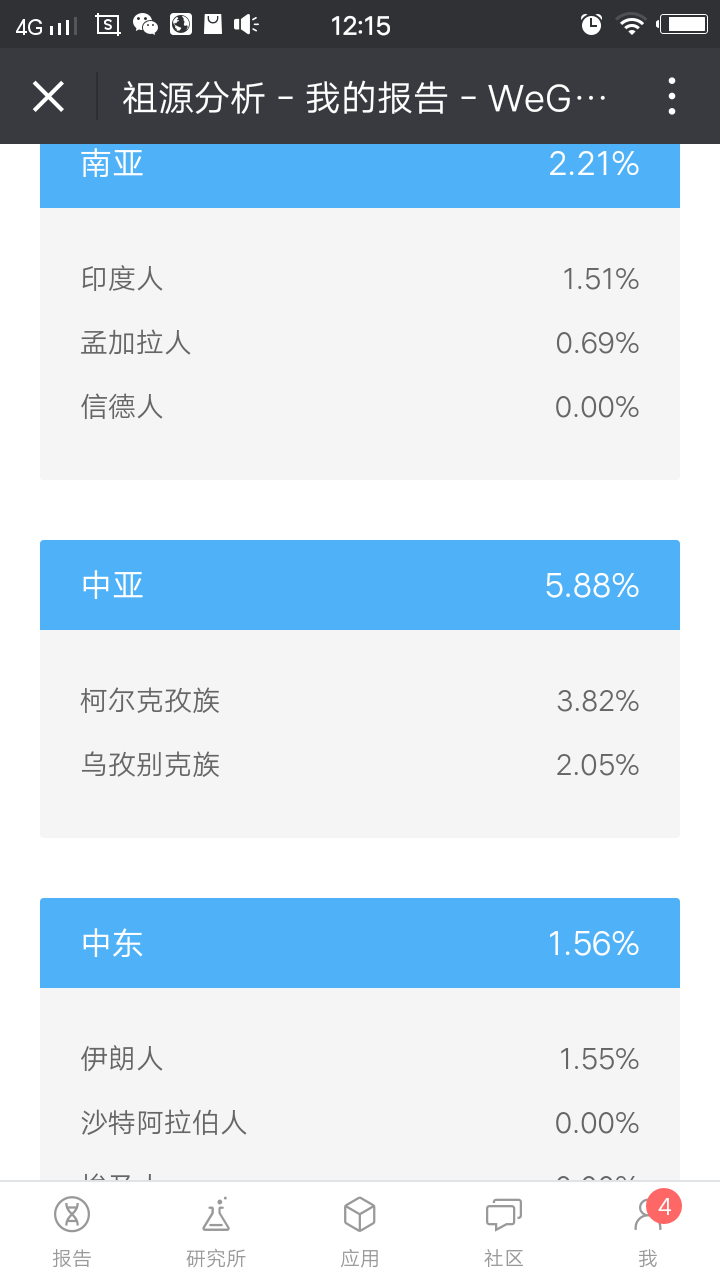Go to the 社区 tab
This screenshot has height=1280, width=720.
(504, 1232)
